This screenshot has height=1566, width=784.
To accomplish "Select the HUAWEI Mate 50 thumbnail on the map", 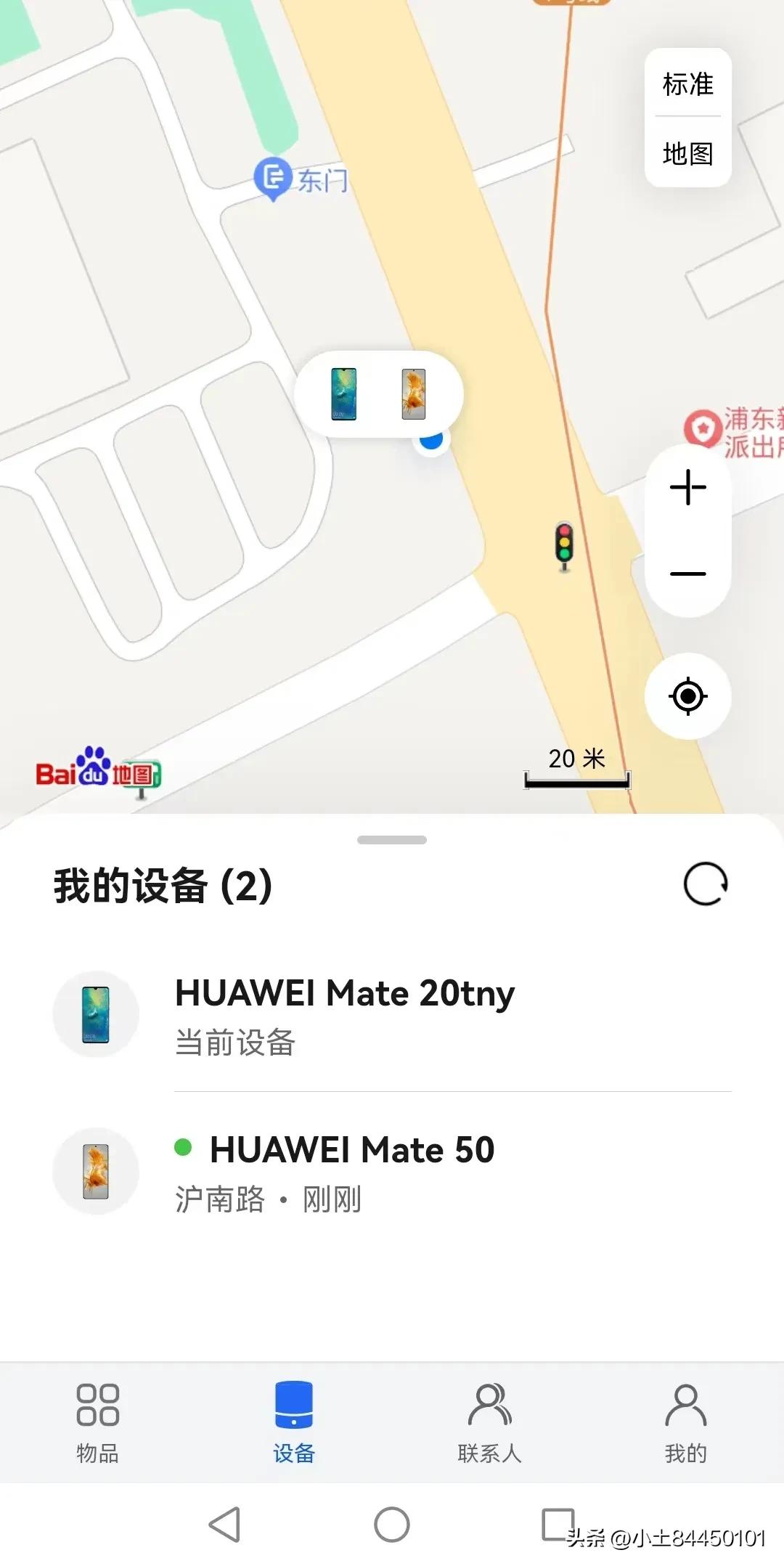I will pyautogui.click(x=413, y=393).
